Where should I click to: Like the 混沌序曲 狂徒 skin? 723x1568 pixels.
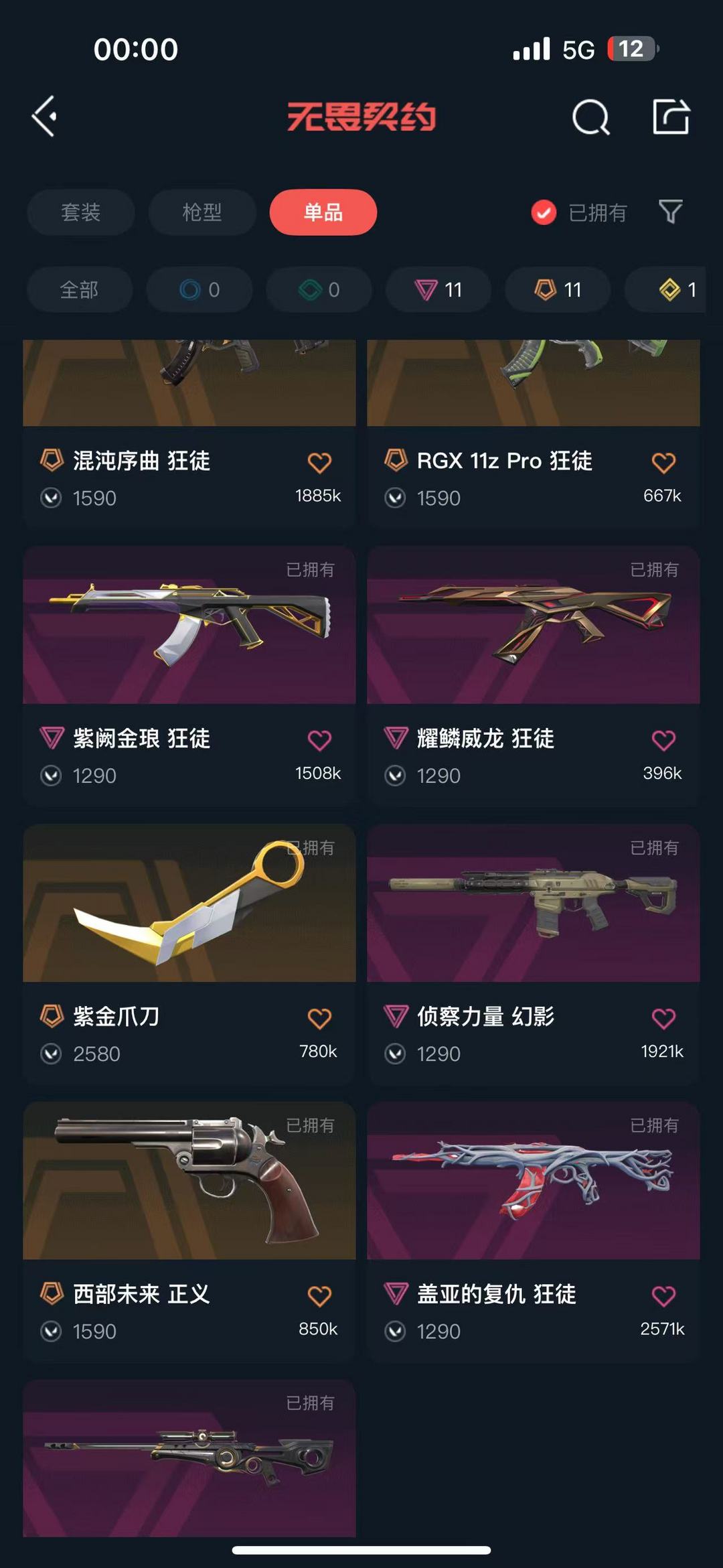(319, 462)
